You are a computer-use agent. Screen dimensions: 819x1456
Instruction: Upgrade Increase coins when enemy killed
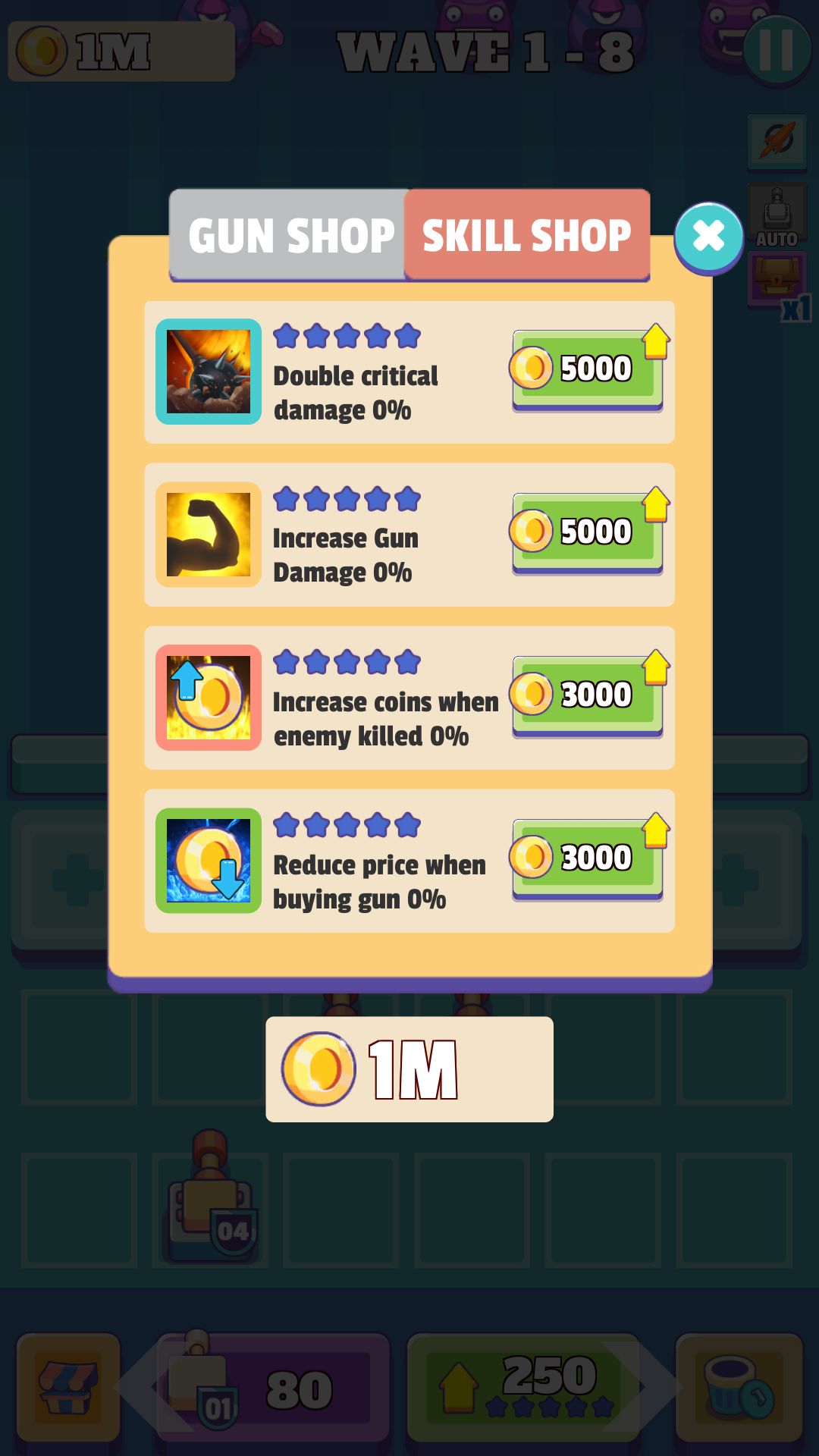(588, 695)
